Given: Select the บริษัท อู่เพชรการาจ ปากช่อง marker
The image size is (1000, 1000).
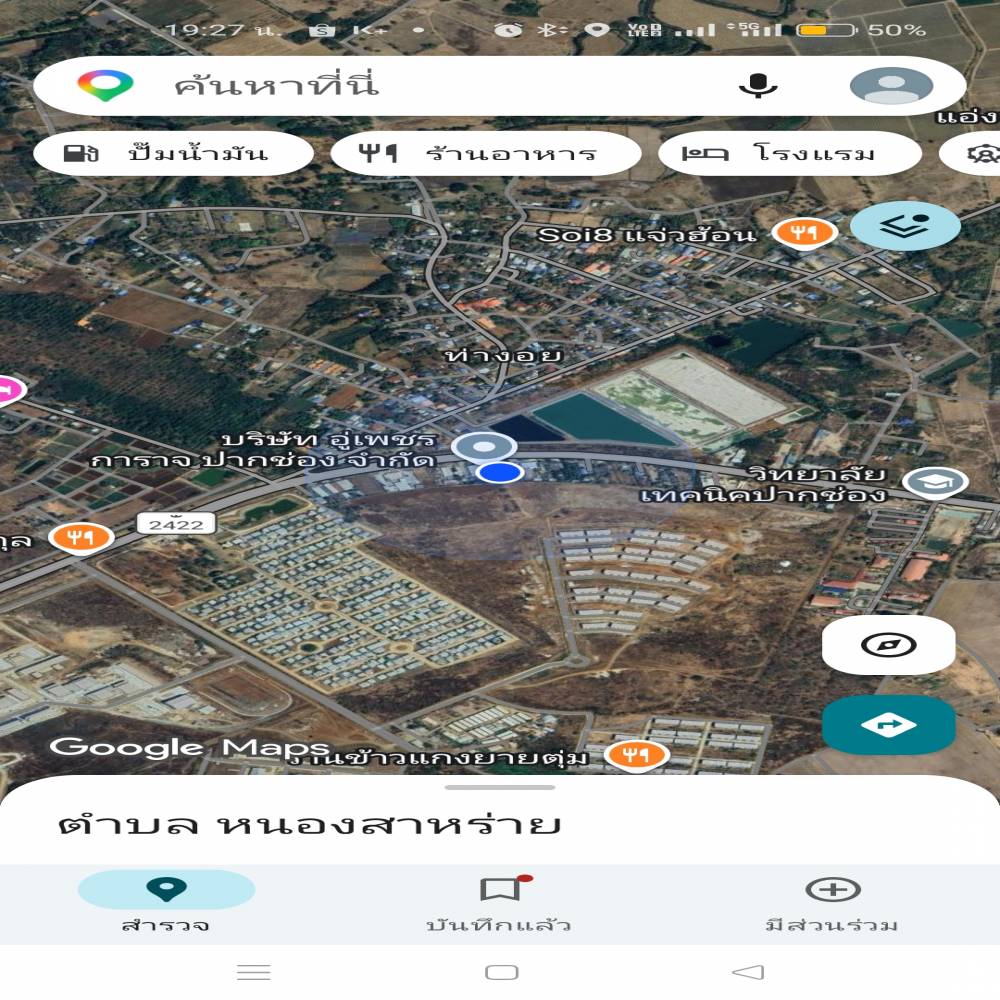Looking at the screenshot, I should [x=484, y=446].
